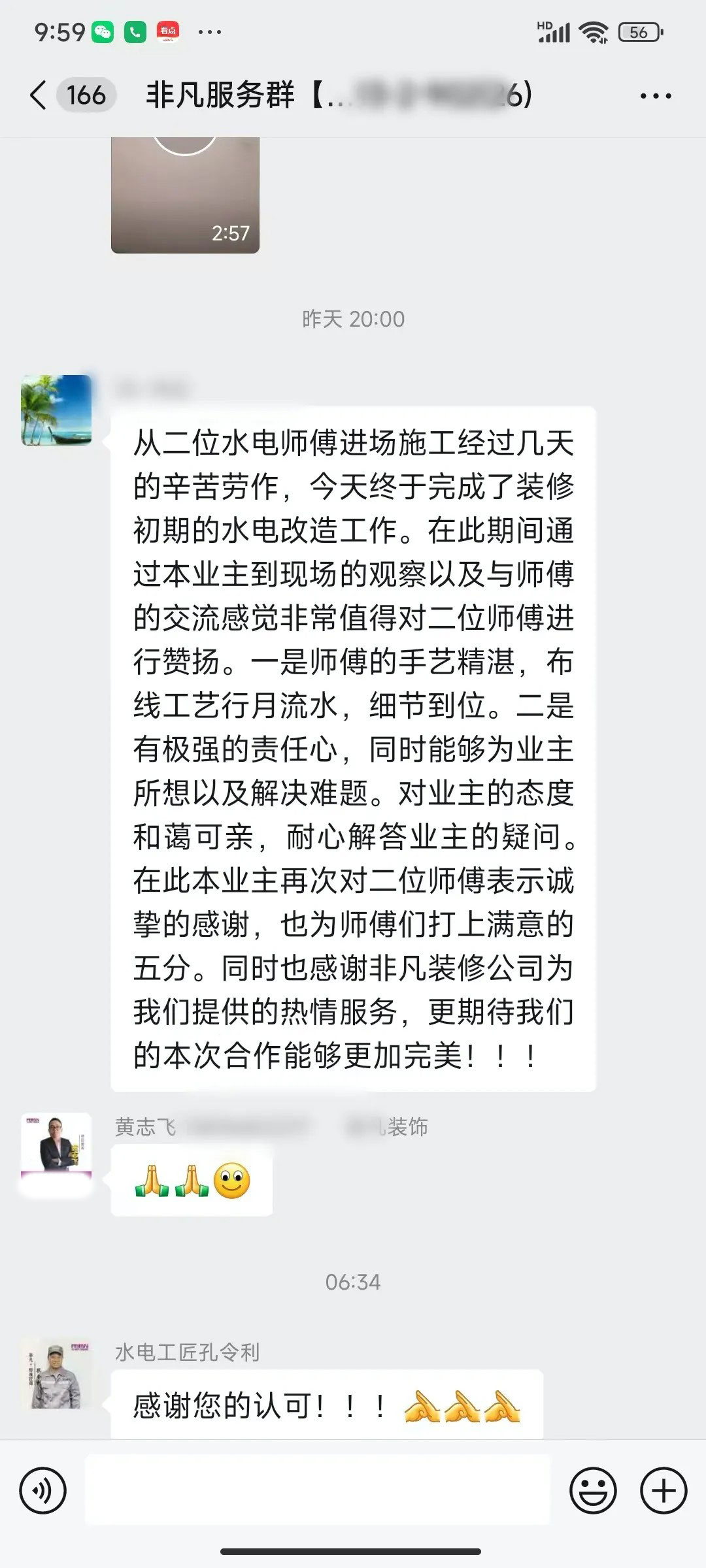The width and height of the screenshot is (706, 1568).
Task: Go back to the chat list
Action: pyautogui.click(x=39, y=95)
